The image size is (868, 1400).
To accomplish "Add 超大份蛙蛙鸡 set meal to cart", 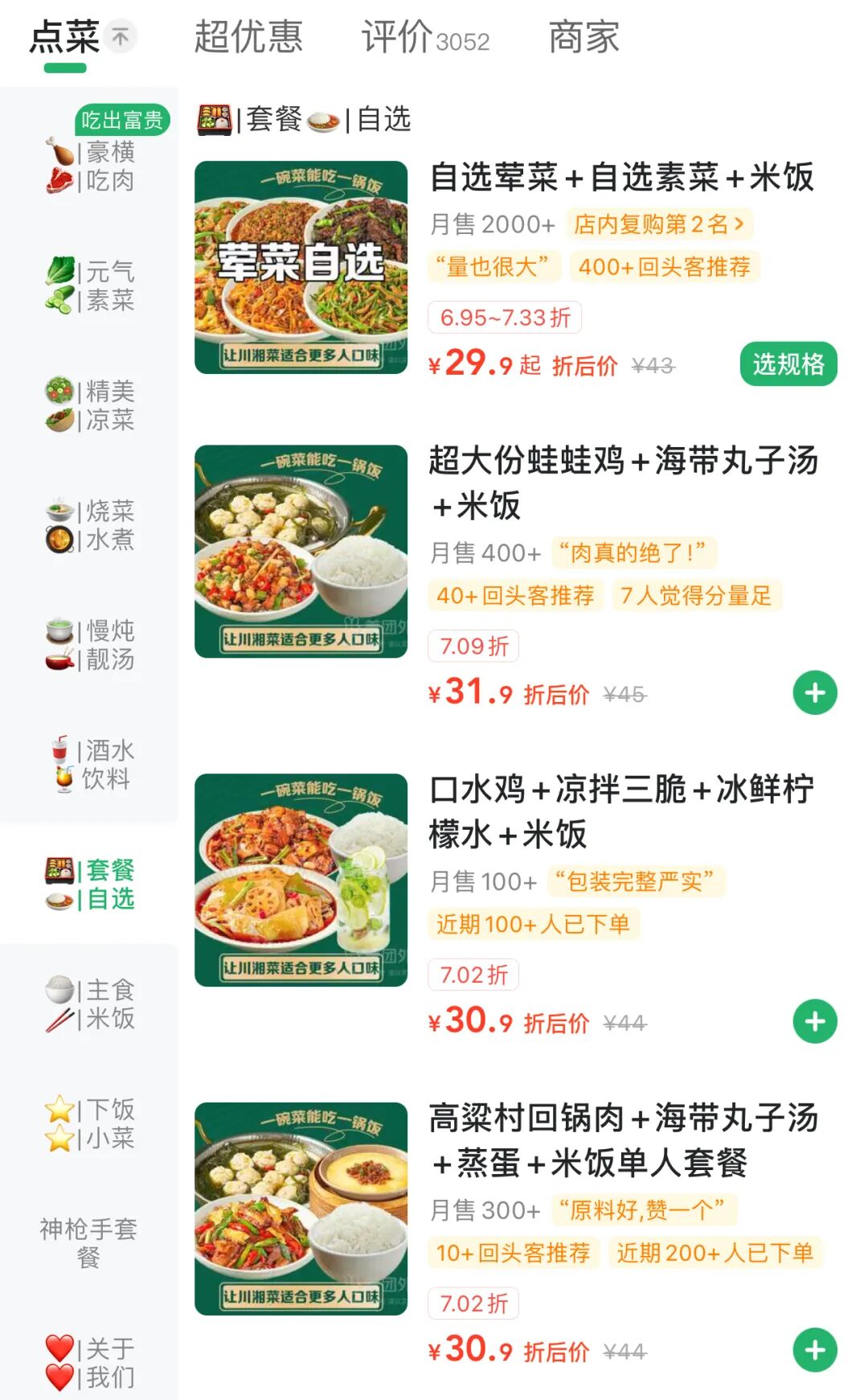I will [815, 692].
